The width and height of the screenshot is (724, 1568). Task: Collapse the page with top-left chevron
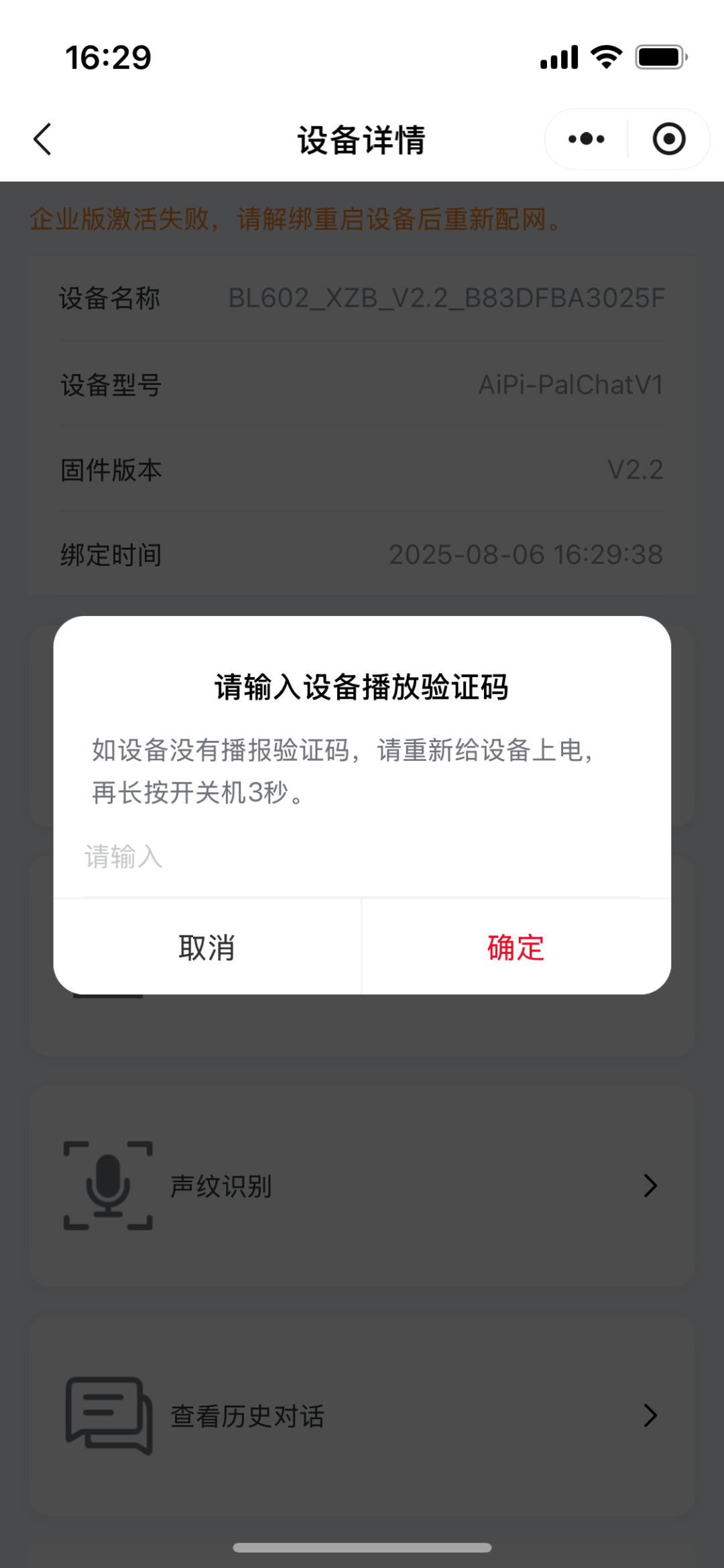(x=42, y=139)
